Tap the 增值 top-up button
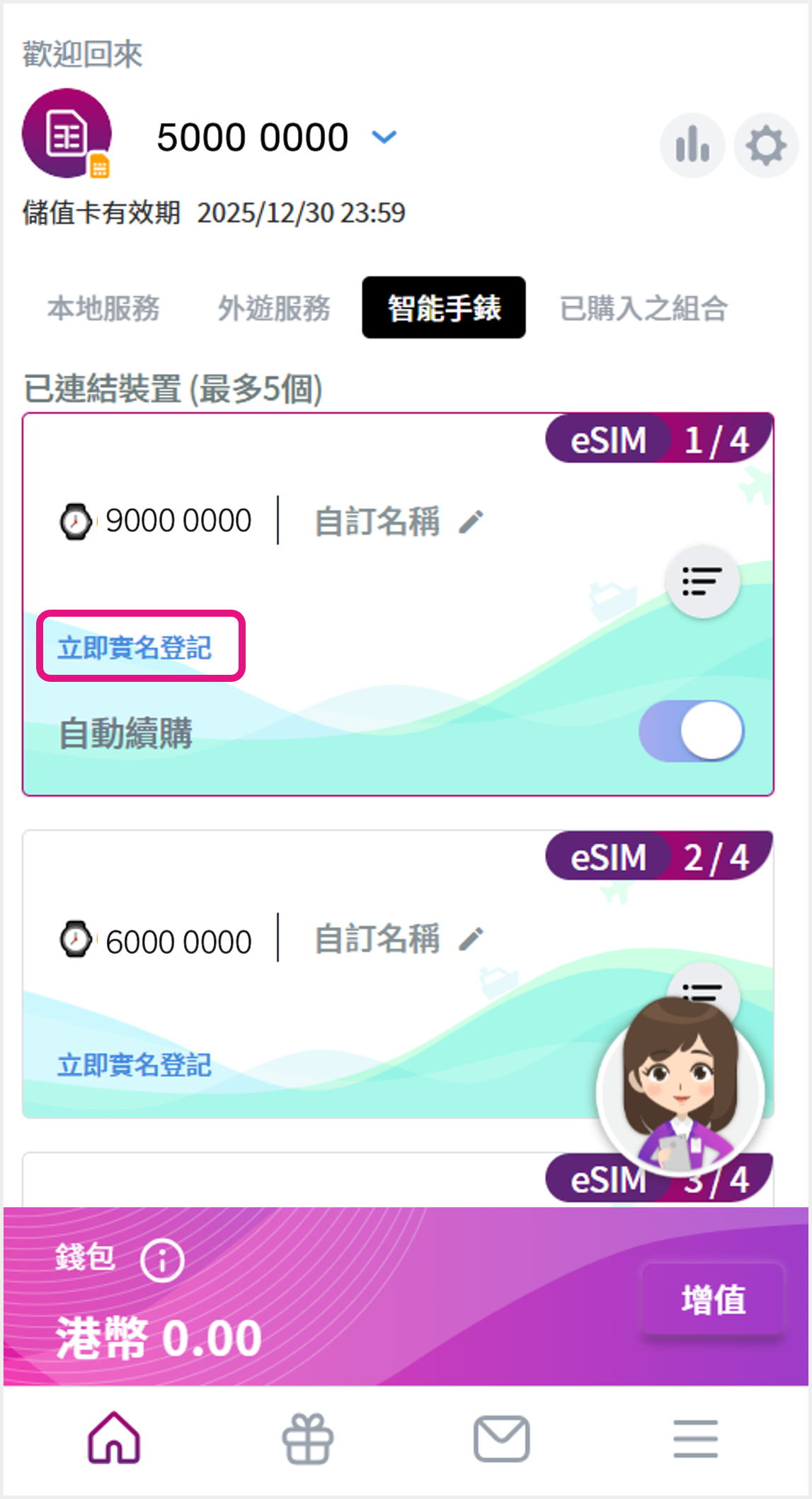 click(x=713, y=1299)
